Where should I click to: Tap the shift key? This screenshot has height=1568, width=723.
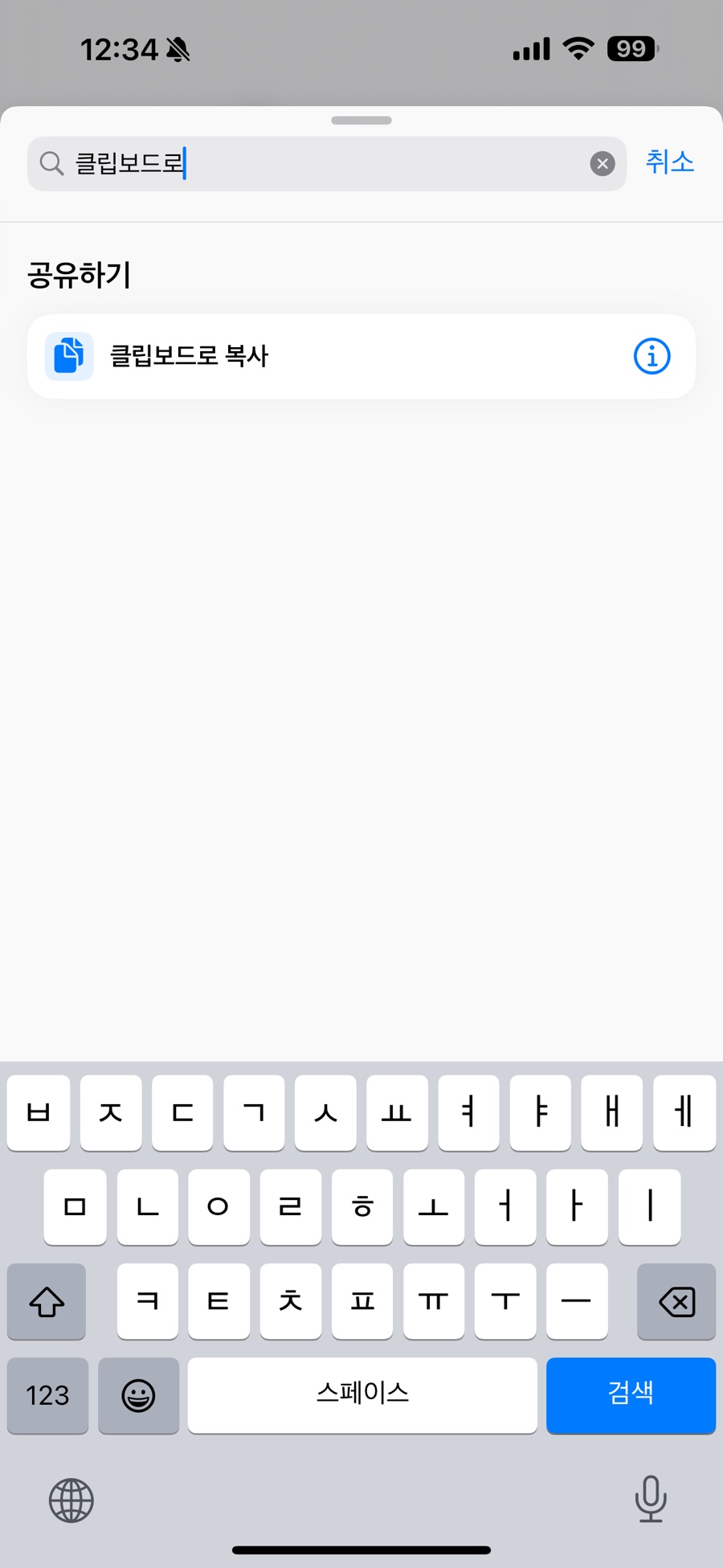[x=47, y=1301]
